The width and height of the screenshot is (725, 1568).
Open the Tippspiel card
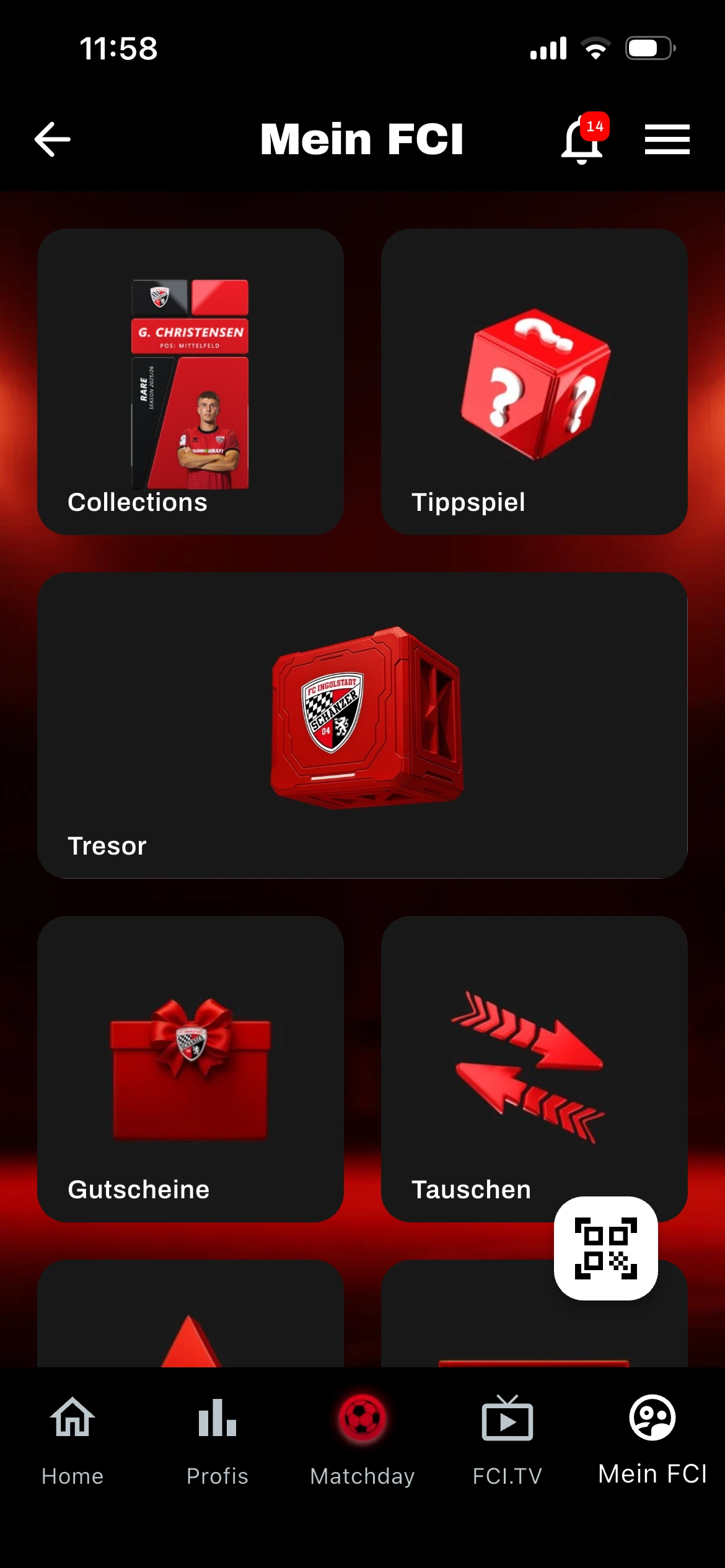[x=534, y=381]
